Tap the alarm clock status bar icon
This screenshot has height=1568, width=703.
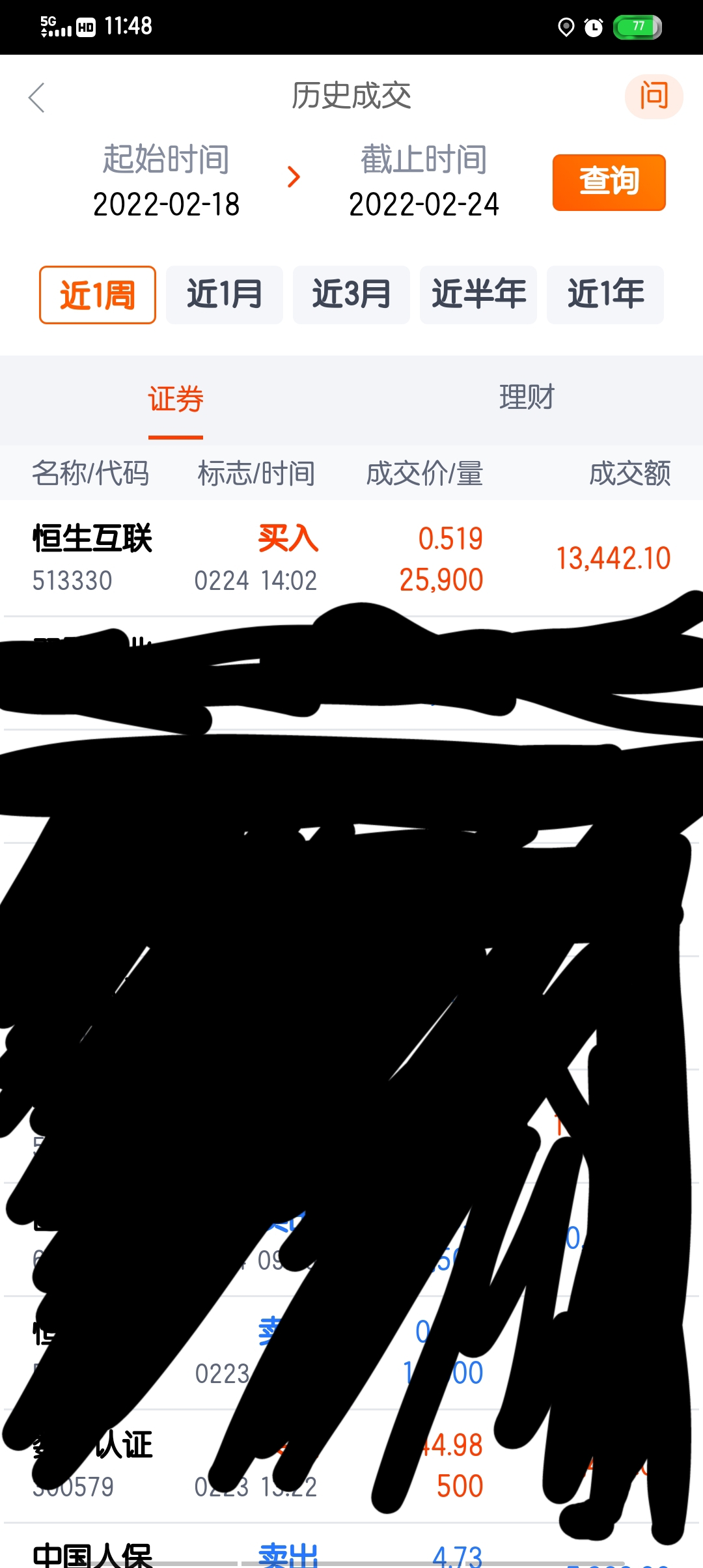tap(594, 27)
